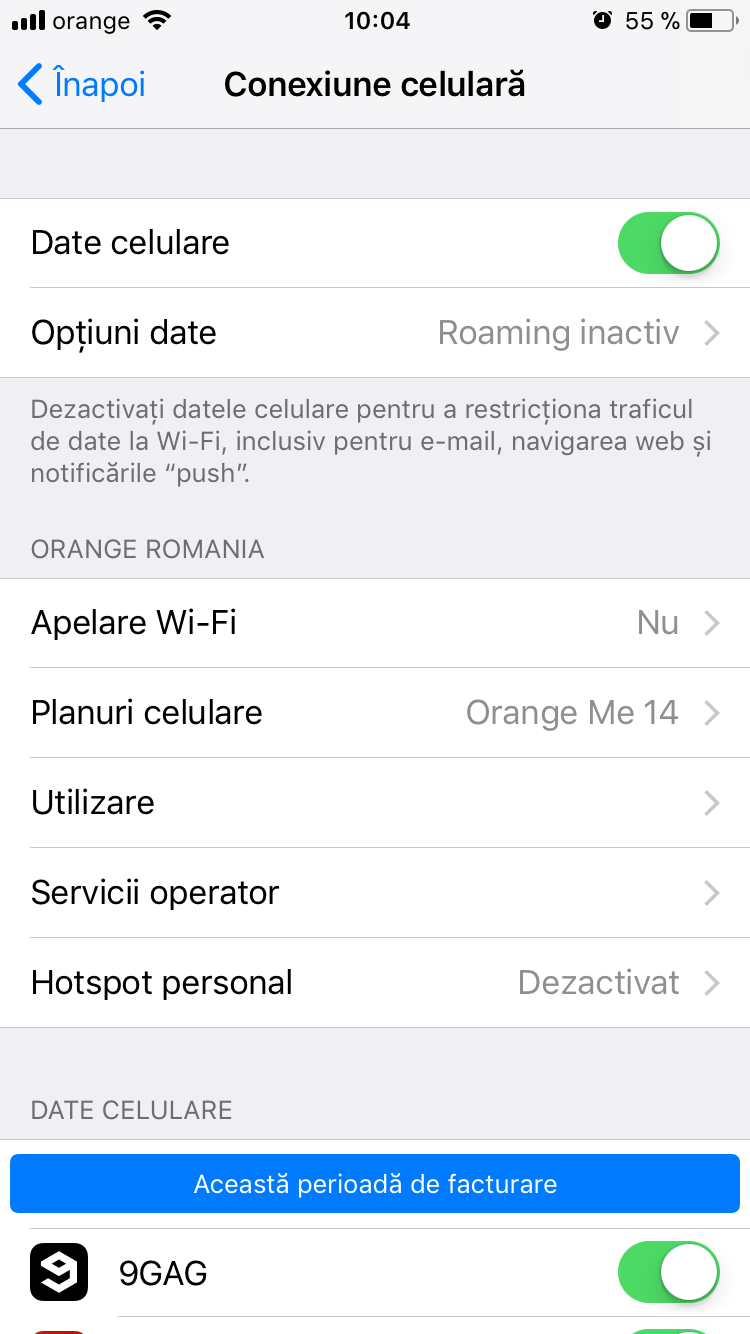This screenshot has width=750, height=1334.
Task: Open Servicii operator
Action: 375,893
